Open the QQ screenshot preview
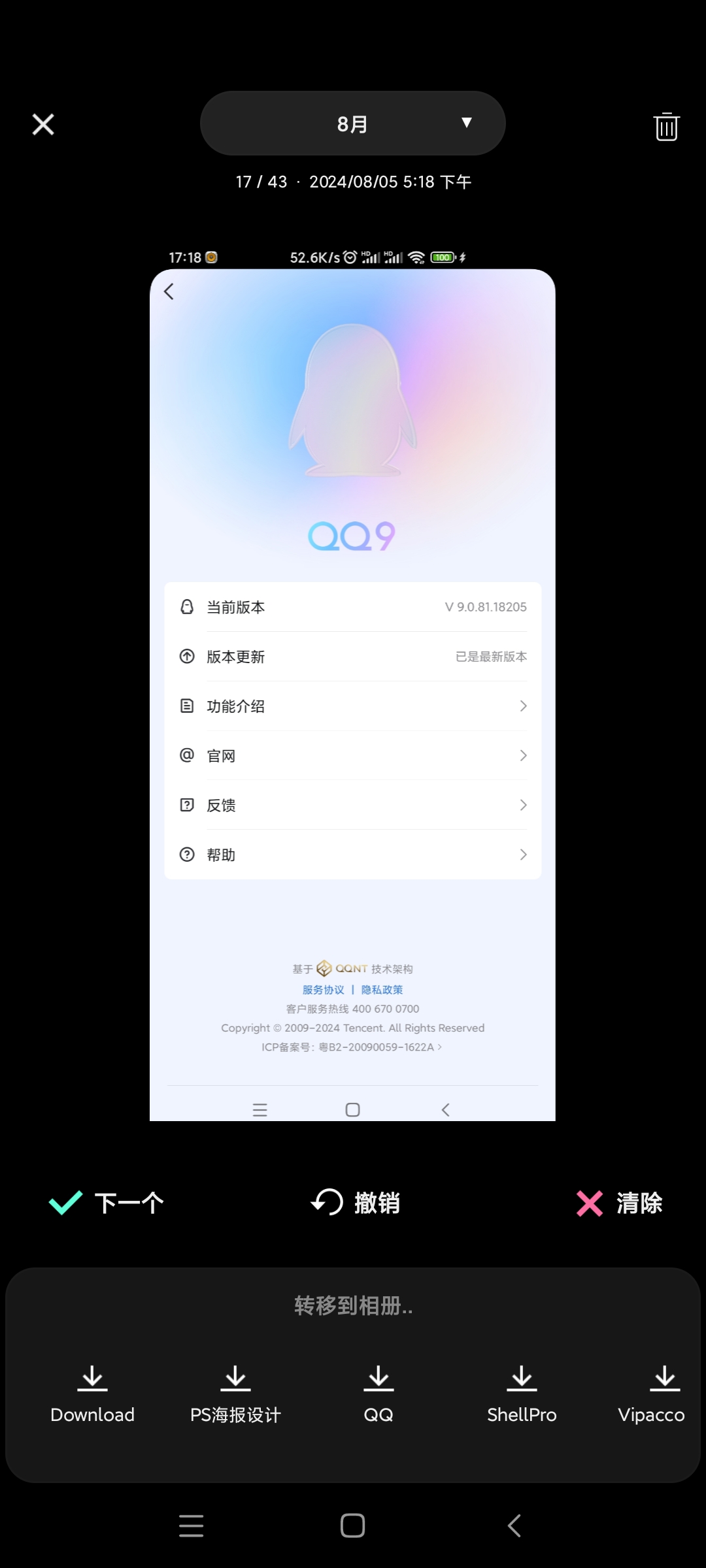The image size is (706, 1568). click(x=352, y=686)
